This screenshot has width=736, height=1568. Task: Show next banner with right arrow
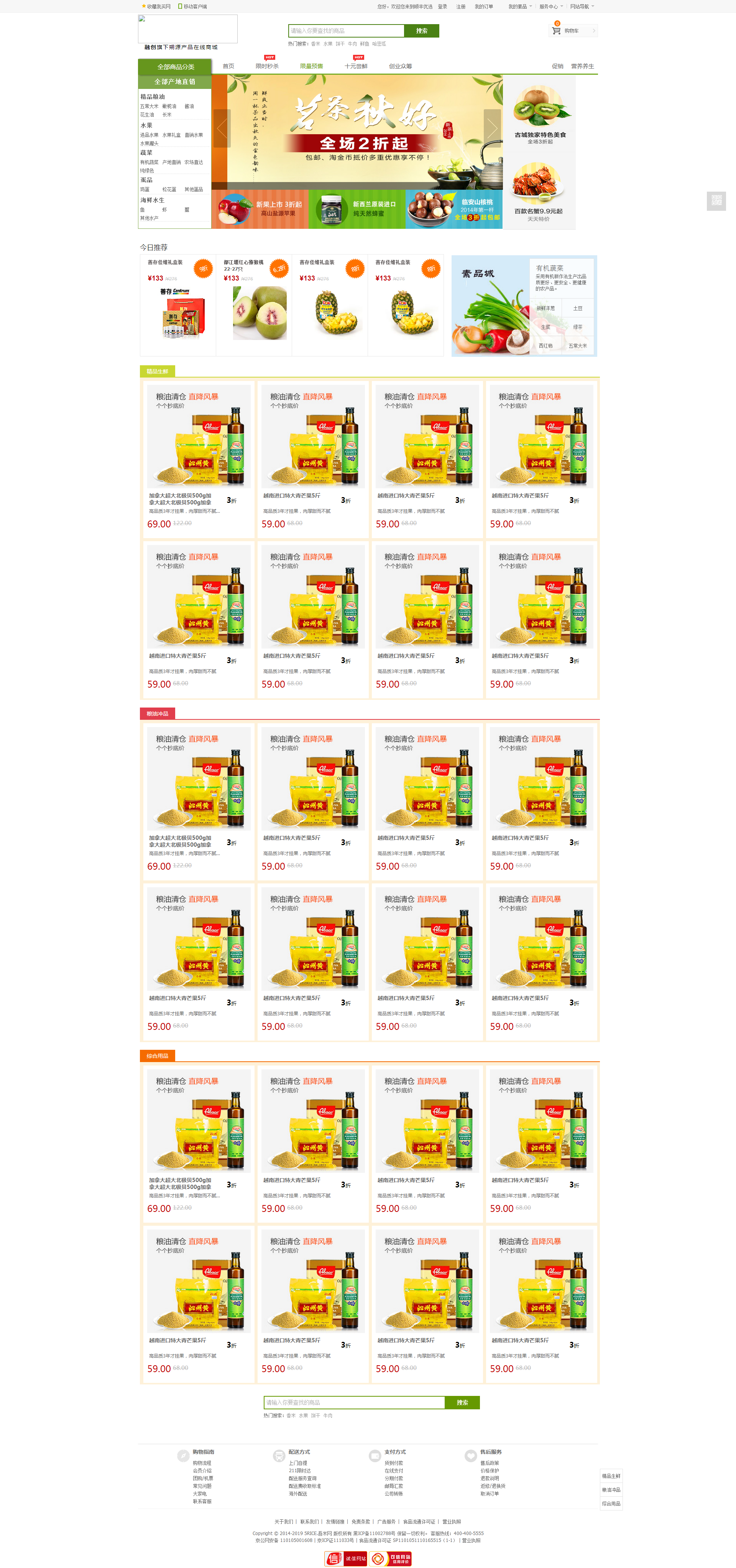click(492, 128)
